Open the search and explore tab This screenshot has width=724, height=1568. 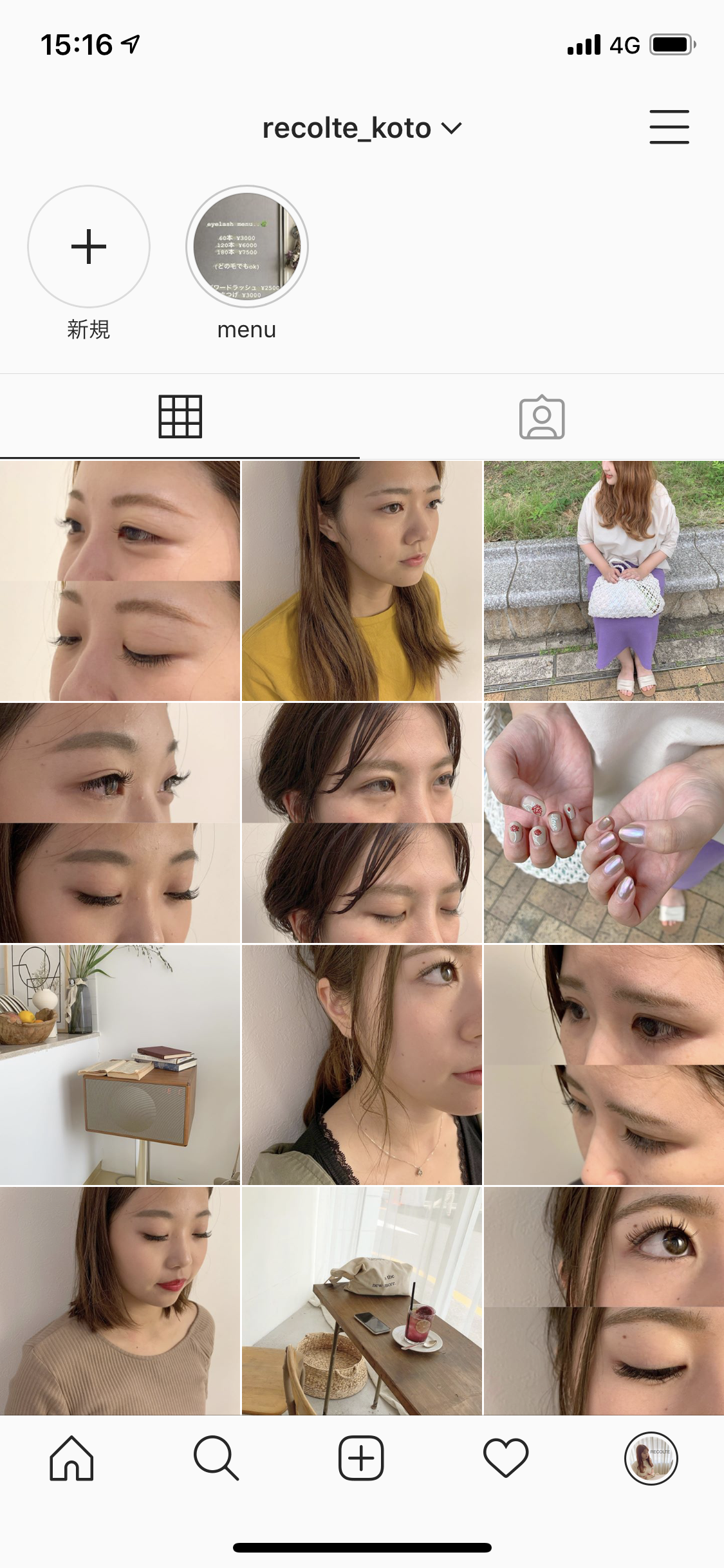pyautogui.click(x=216, y=1459)
